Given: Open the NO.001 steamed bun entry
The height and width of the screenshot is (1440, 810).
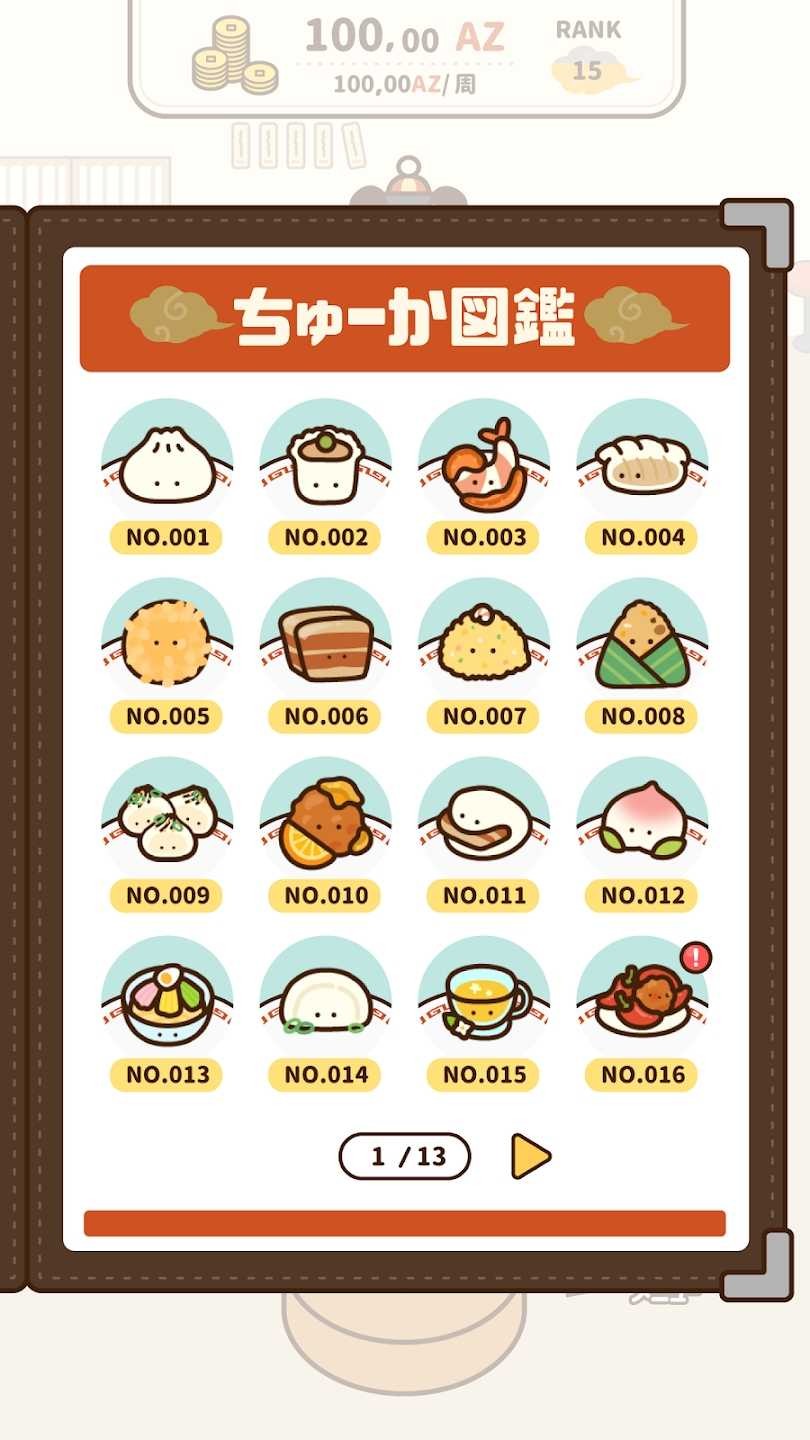Looking at the screenshot, I should pyautogui.click(x=166, y=456).
